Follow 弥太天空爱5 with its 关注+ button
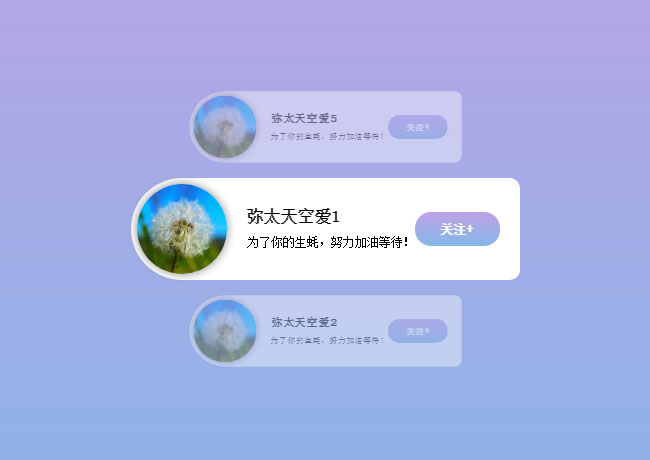650x460 pixels. coord(417,127)
